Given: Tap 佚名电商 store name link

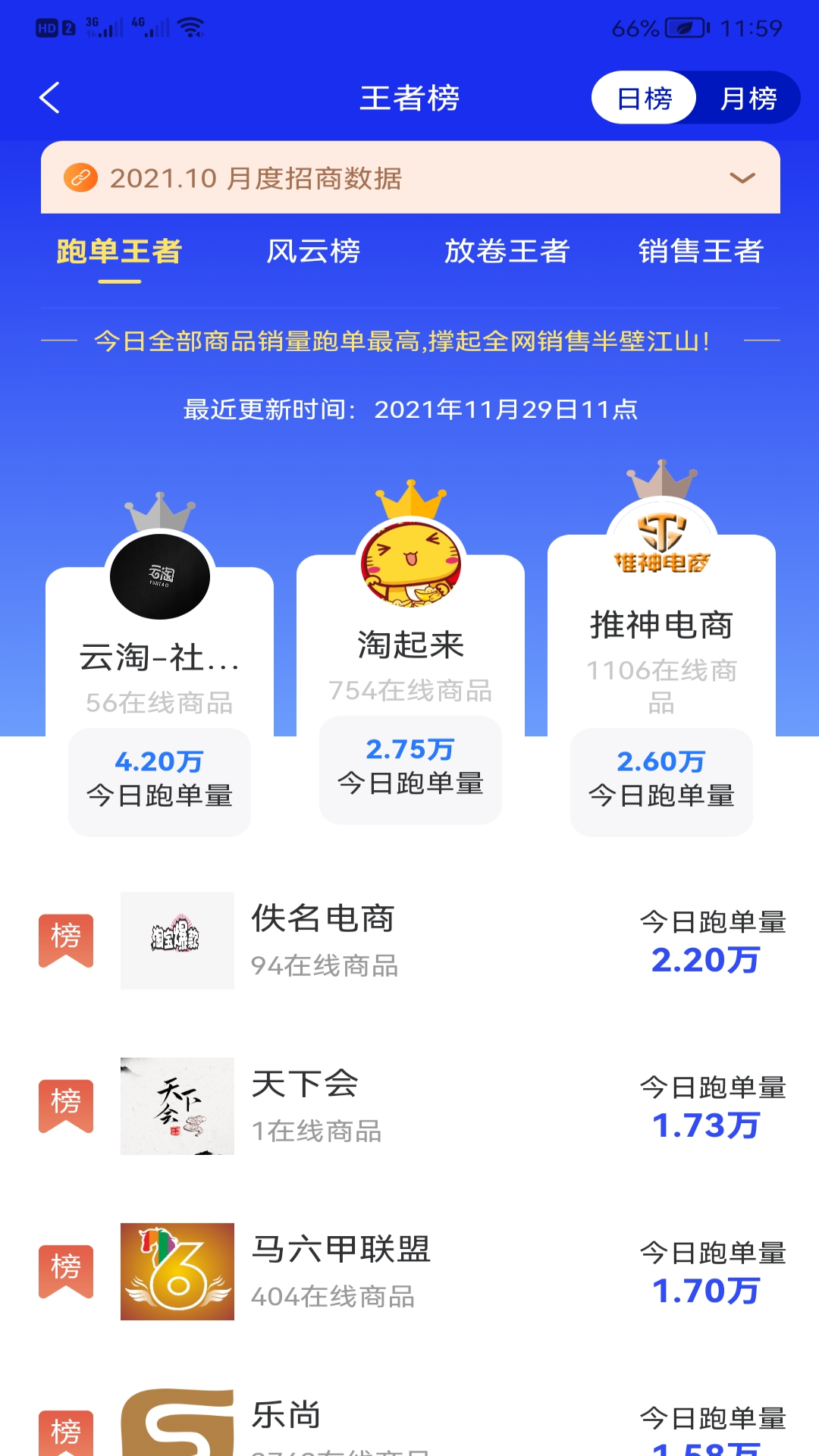Looking at the screenshot, I should (322, 920).
